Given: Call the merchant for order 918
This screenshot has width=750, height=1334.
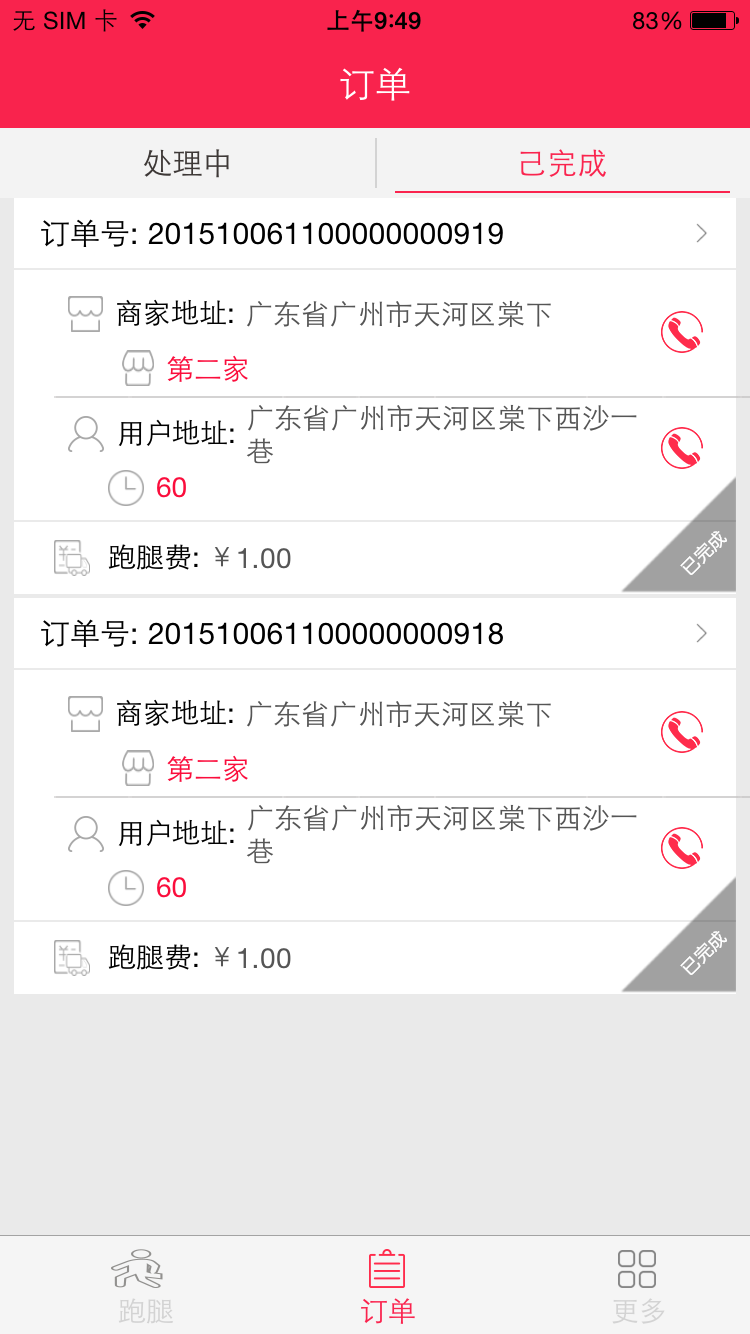Looking at the screenshot, I should click(681, 733).
